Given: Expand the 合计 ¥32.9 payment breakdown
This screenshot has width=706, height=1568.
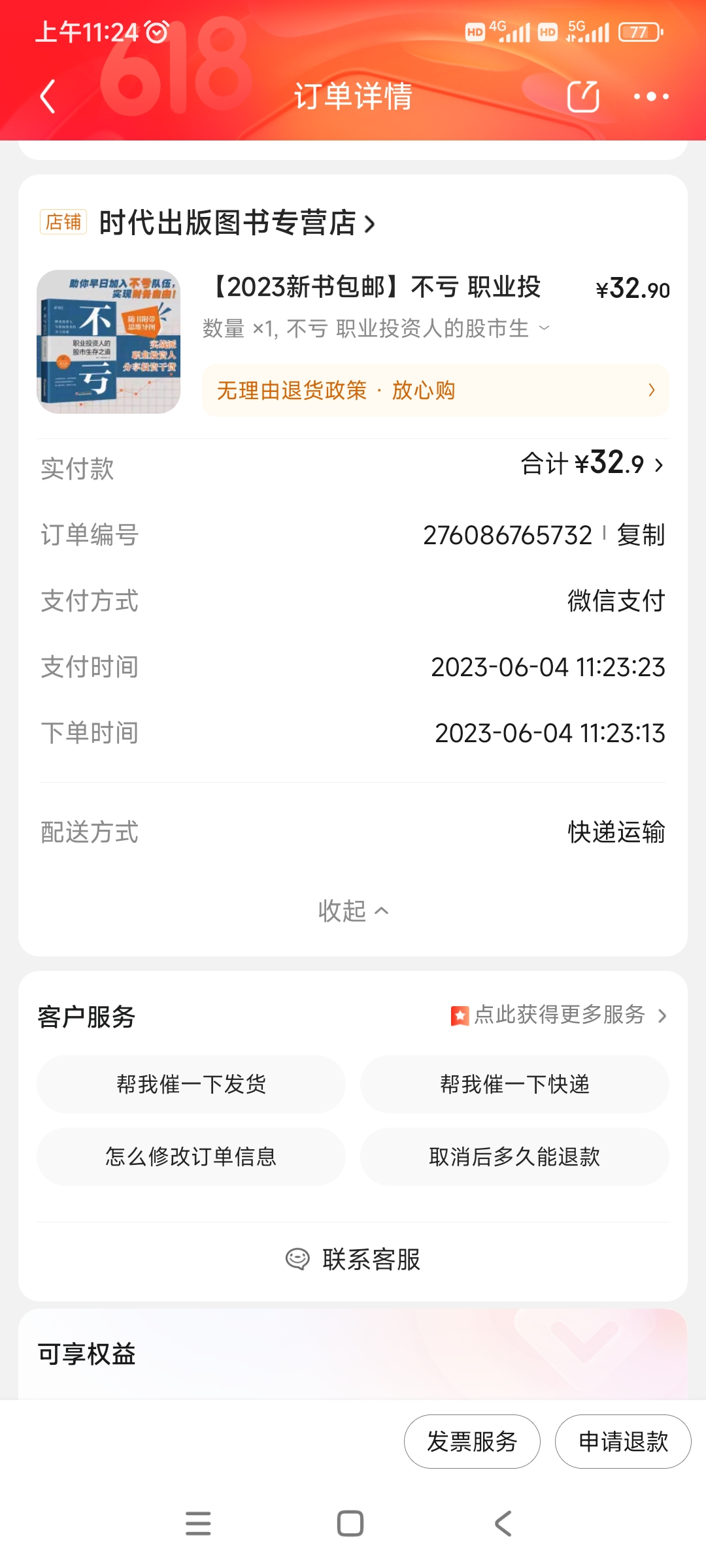Looking at the screenshot, I should 592,465.
